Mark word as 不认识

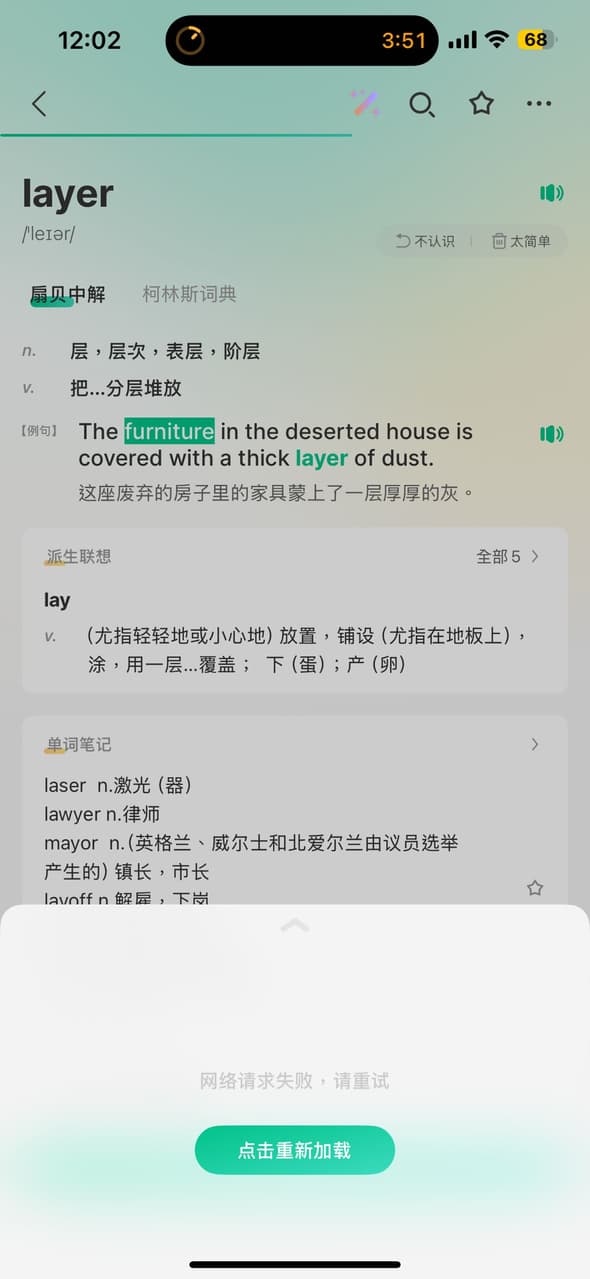click(425, 241)
